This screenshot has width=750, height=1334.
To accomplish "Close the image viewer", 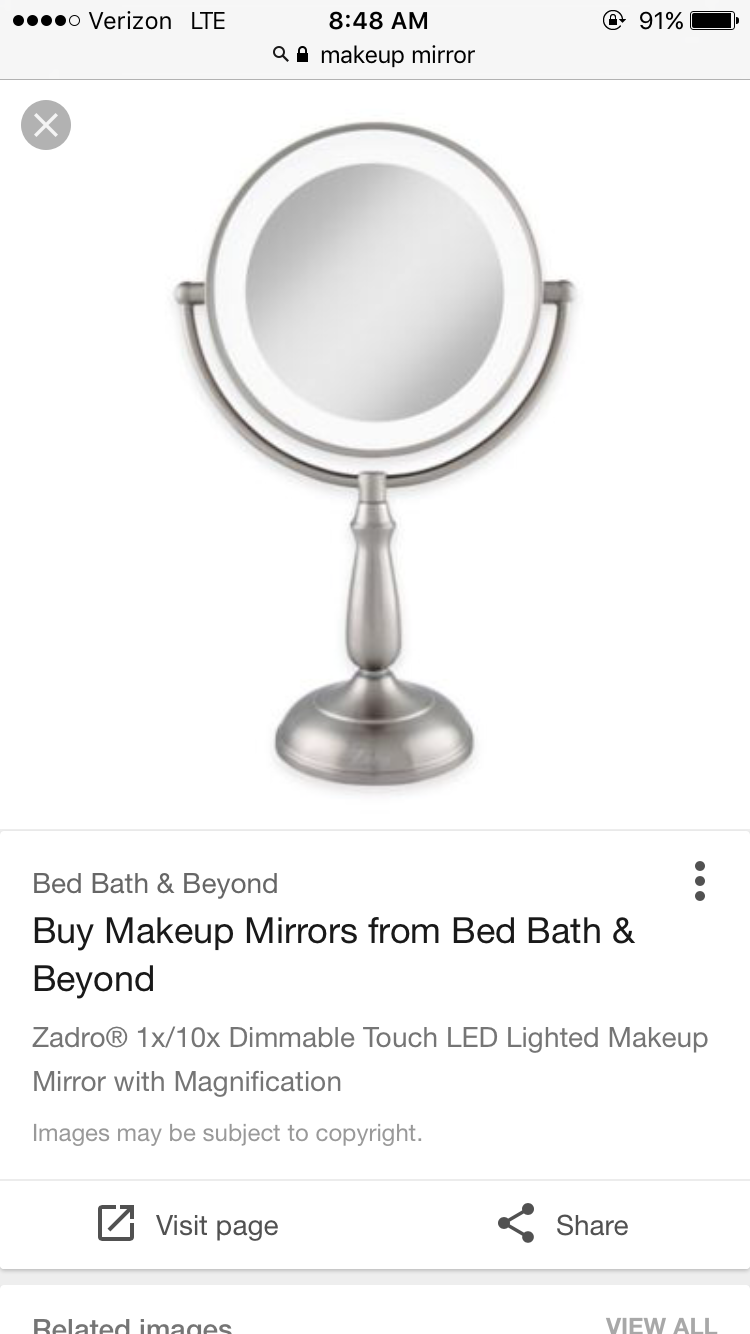I will click(46, 125).
